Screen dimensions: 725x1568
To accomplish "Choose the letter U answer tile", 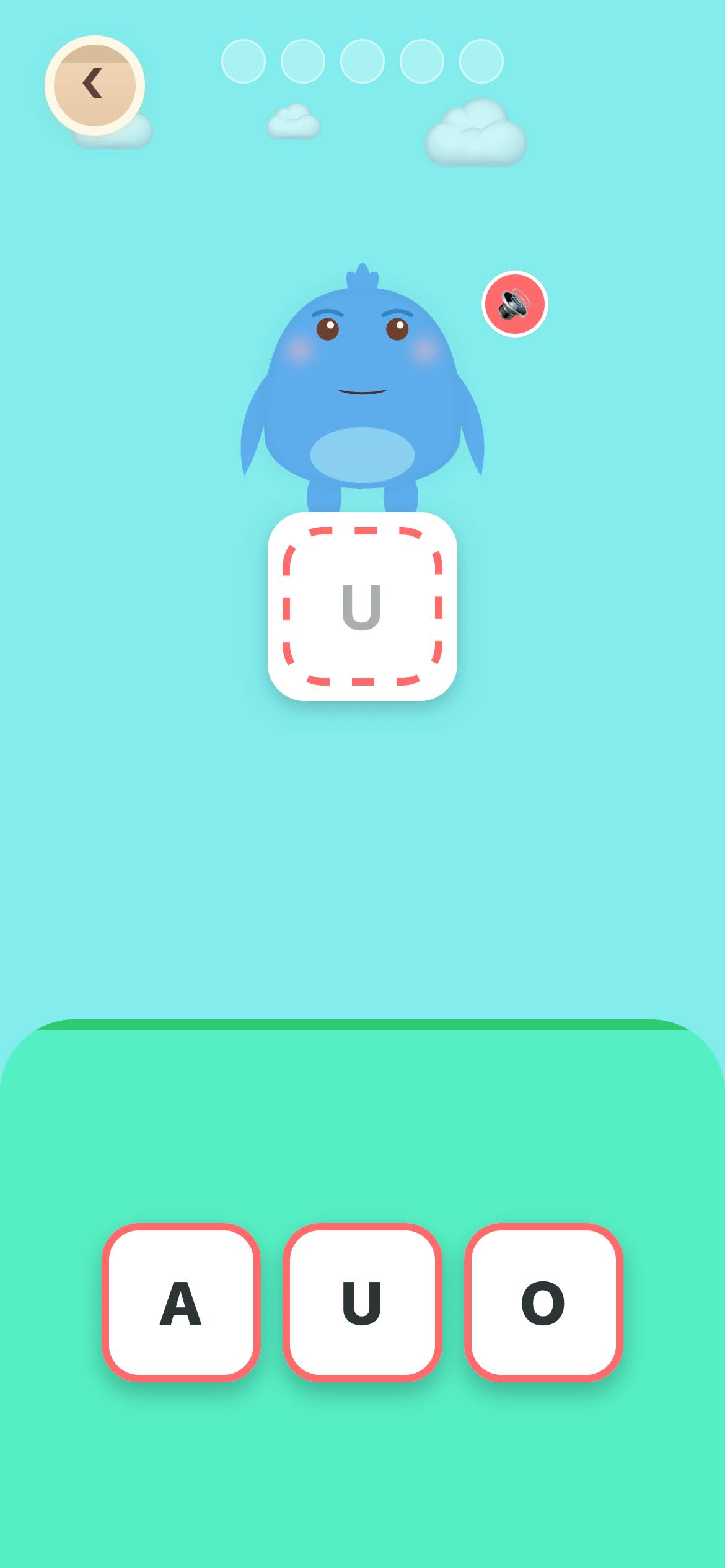I will (x=362, y=1302).
